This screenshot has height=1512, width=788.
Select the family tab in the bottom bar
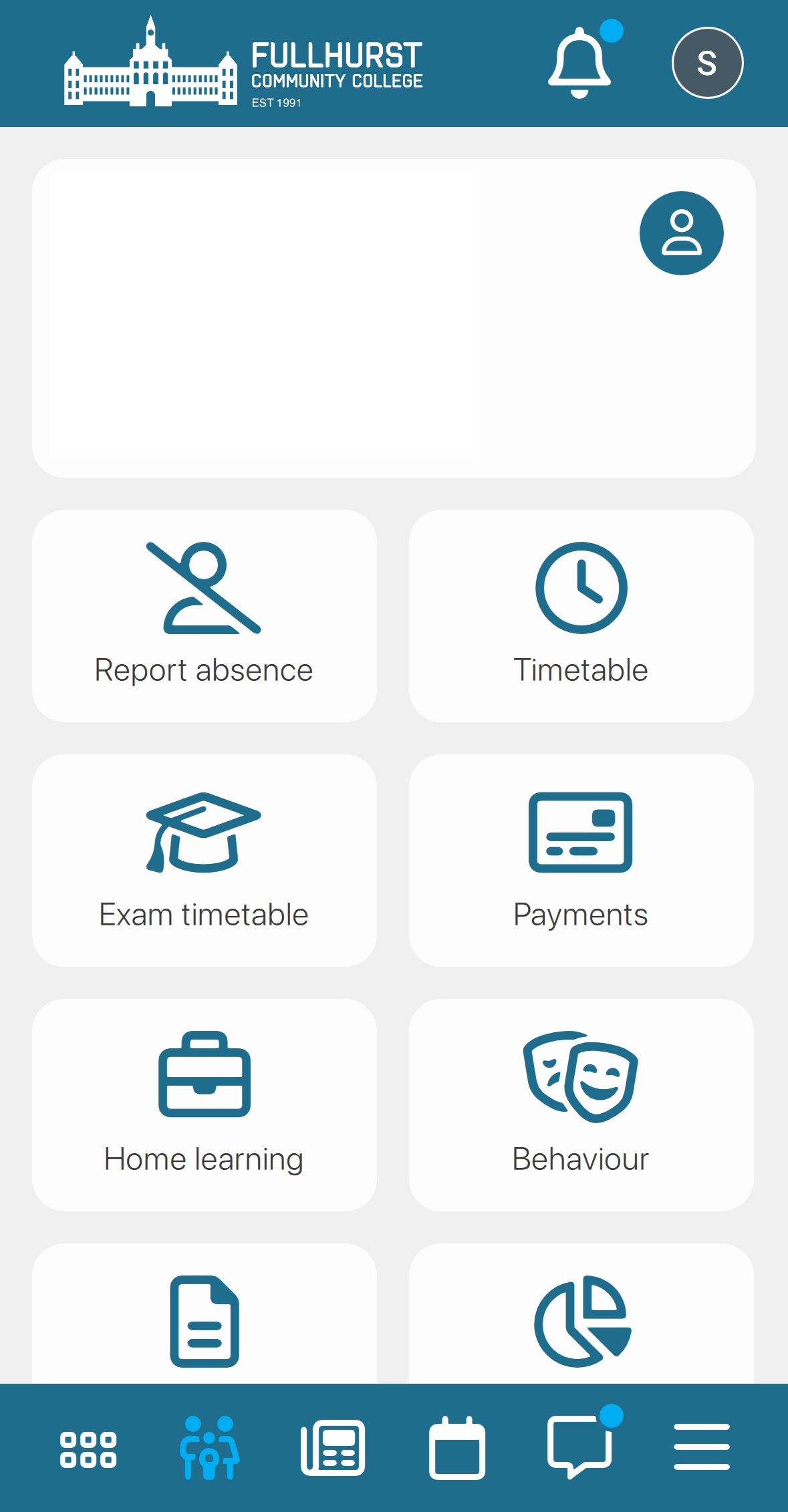[x=209, y=1448]
